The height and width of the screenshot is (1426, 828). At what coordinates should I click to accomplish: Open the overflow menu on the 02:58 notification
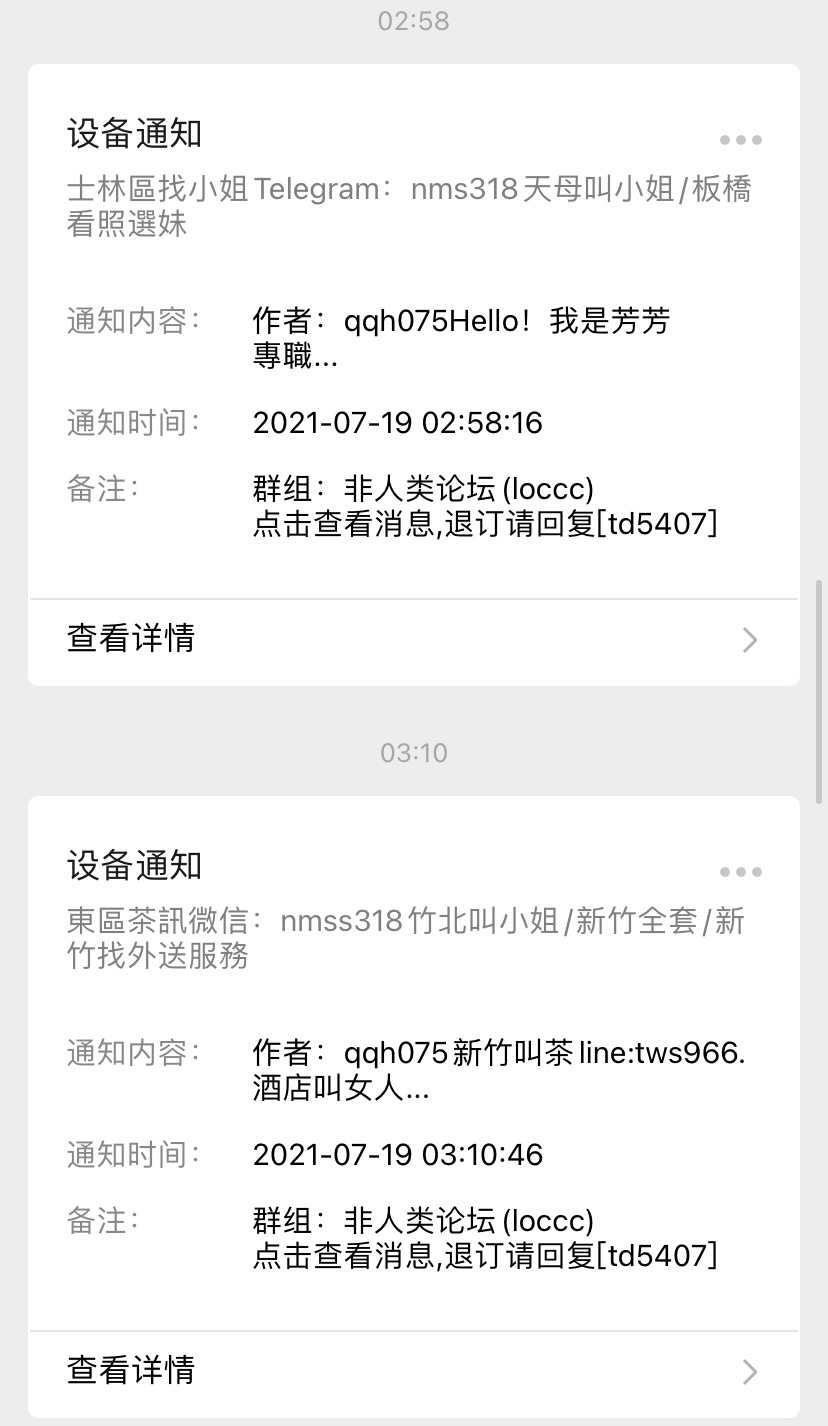point(741,140)
